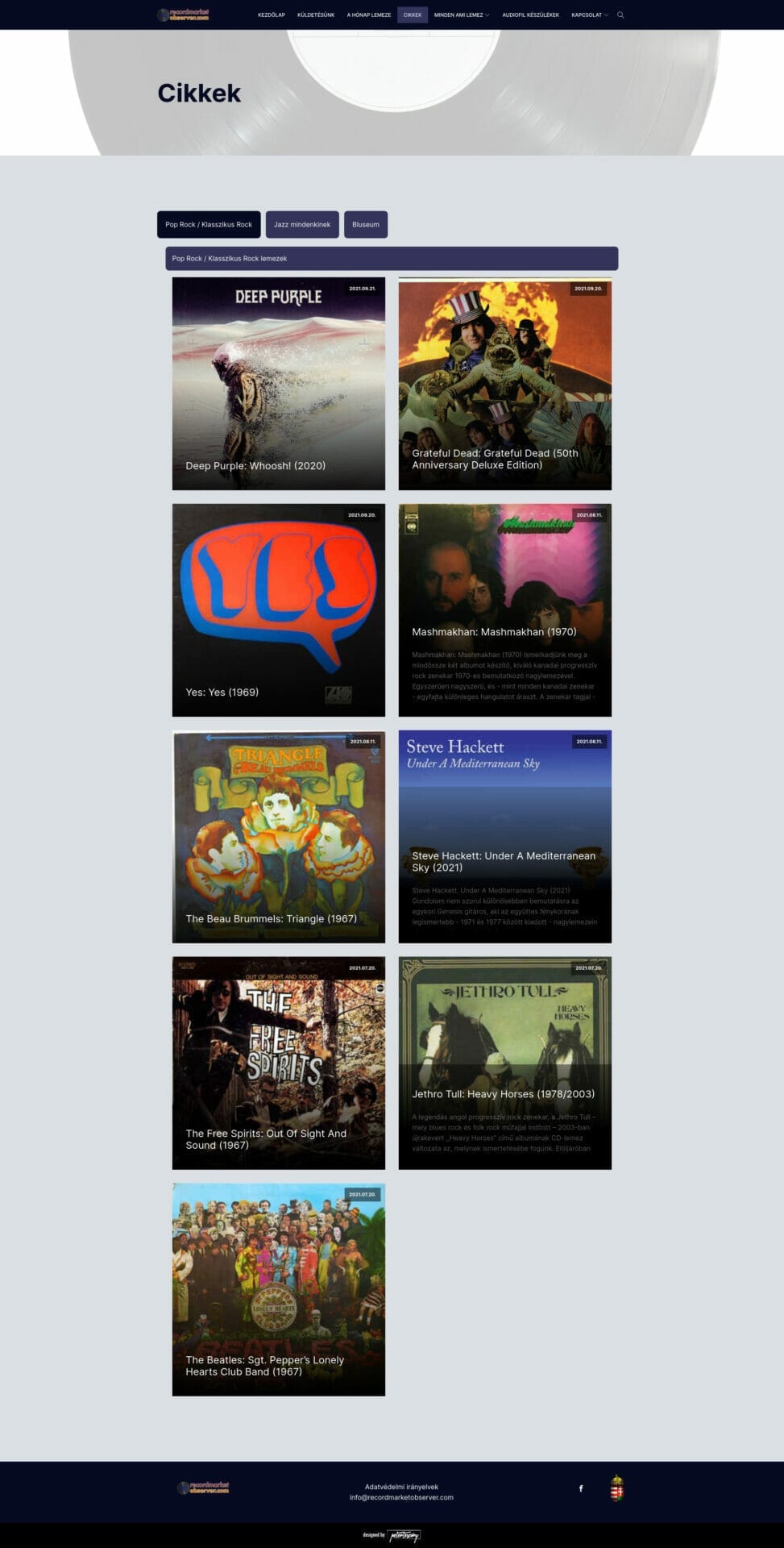The height and width of the screenshot is (1548, 784).
Task: Open the Küldetésünk page
Action: [x=316, y=15]
